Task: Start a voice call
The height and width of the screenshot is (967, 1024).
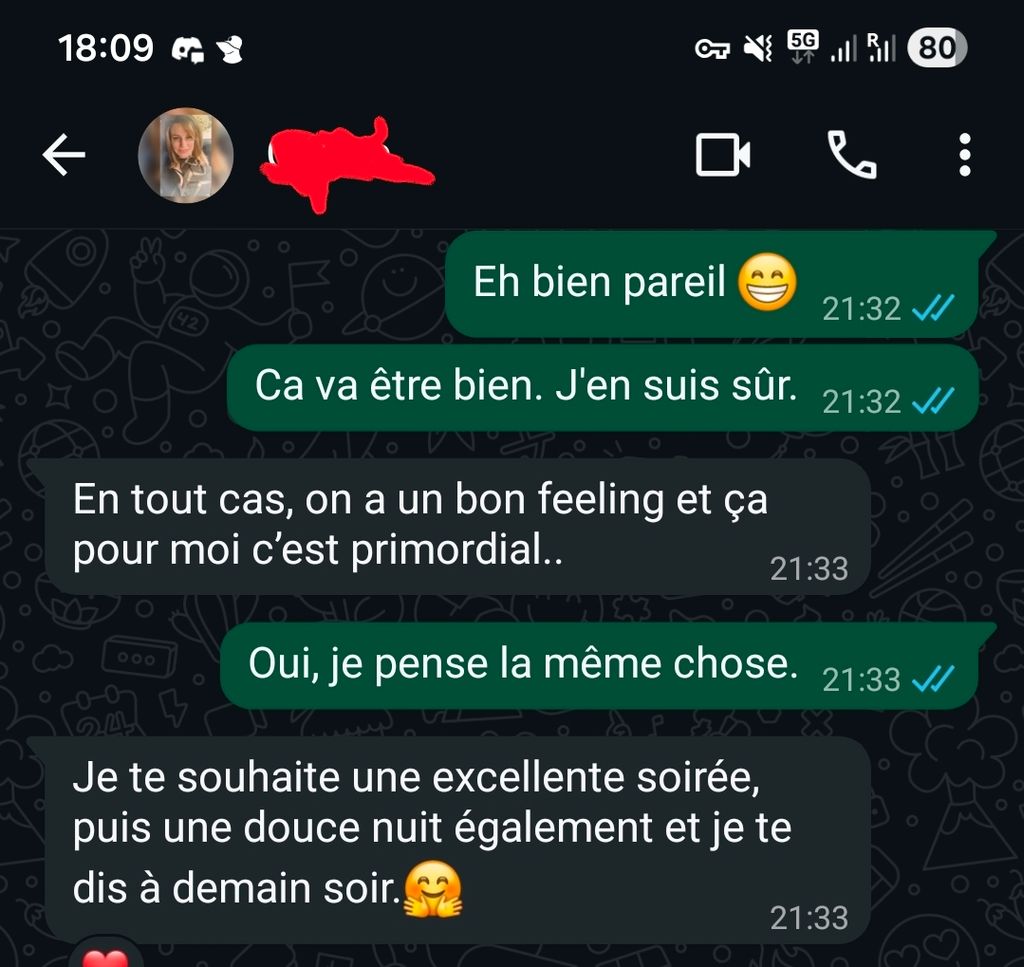Action: (851, 156)
